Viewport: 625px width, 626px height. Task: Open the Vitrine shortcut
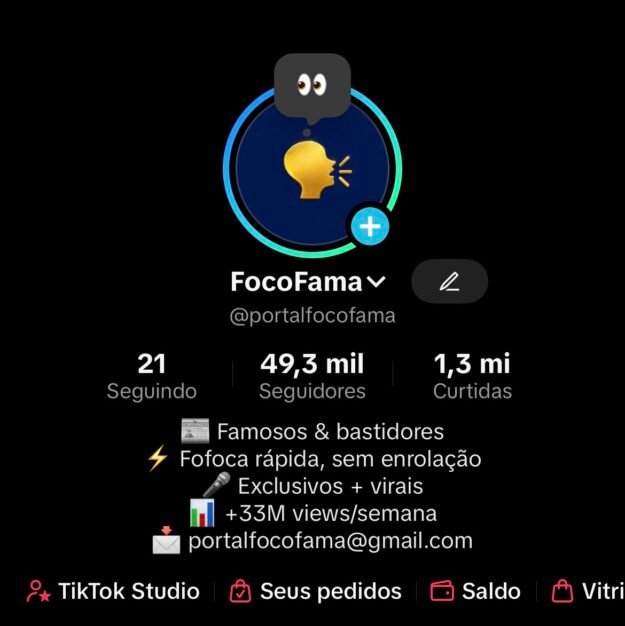[589, 591]
